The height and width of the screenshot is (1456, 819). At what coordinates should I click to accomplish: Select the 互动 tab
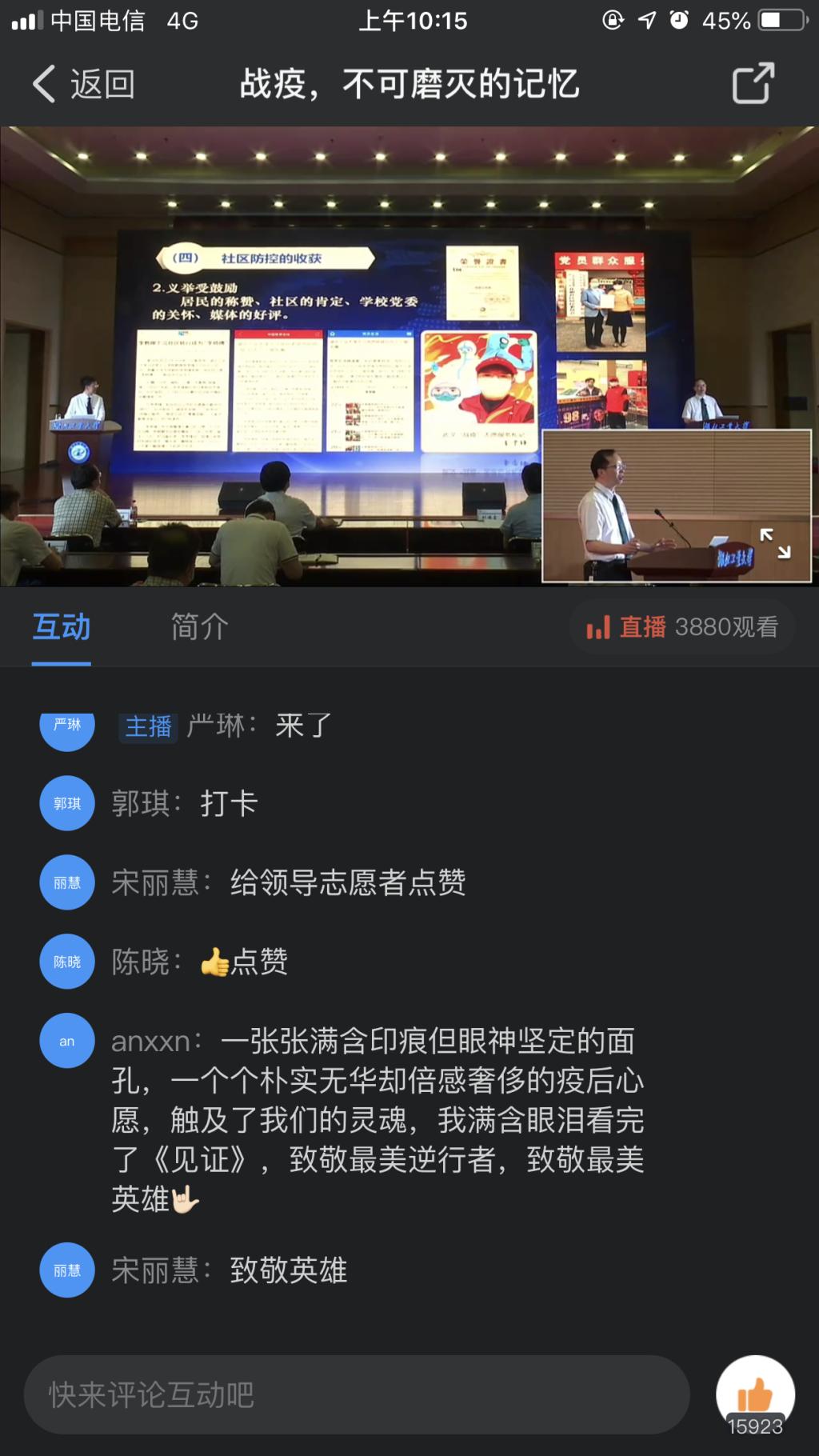[62, 627]
